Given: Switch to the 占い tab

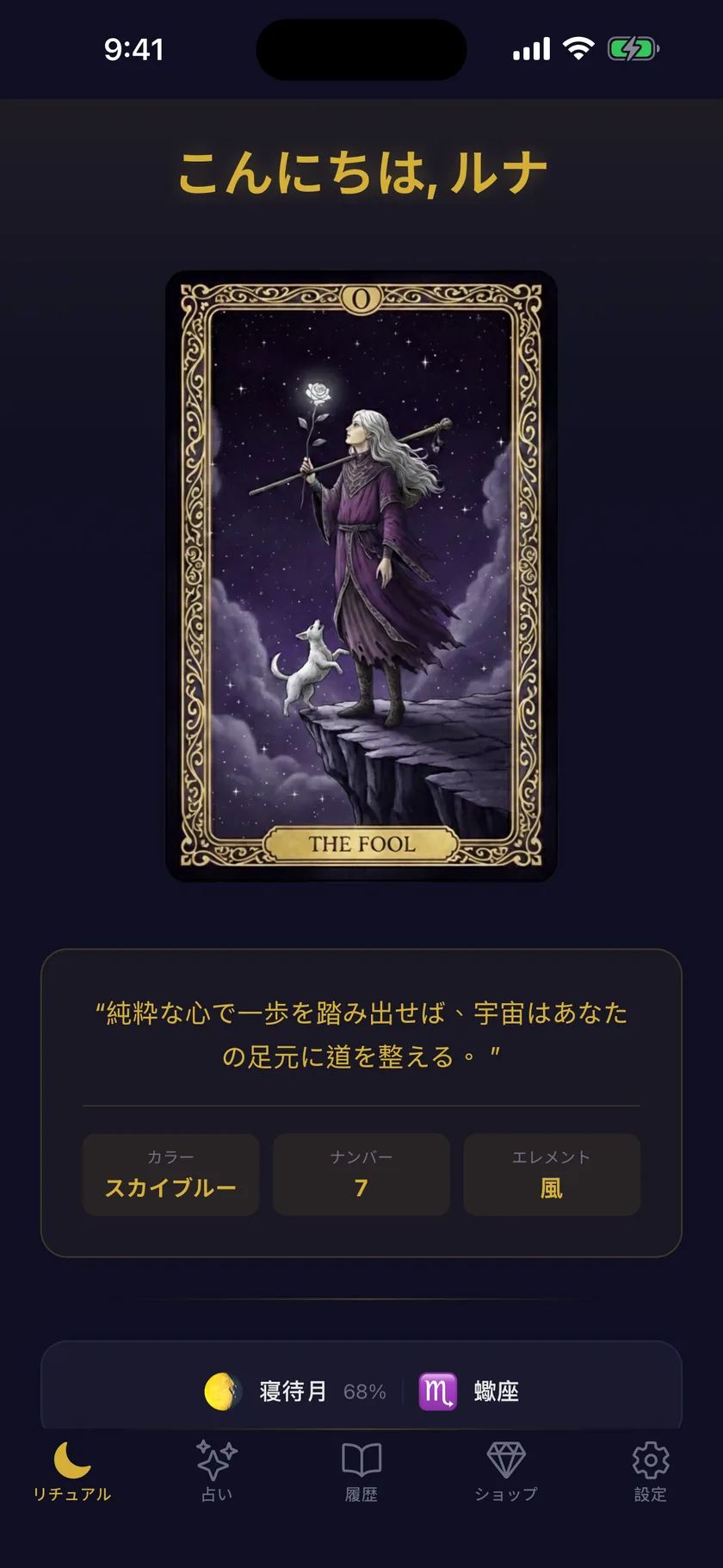Looking at the screenshot, I should click(x=217, y=1472).
